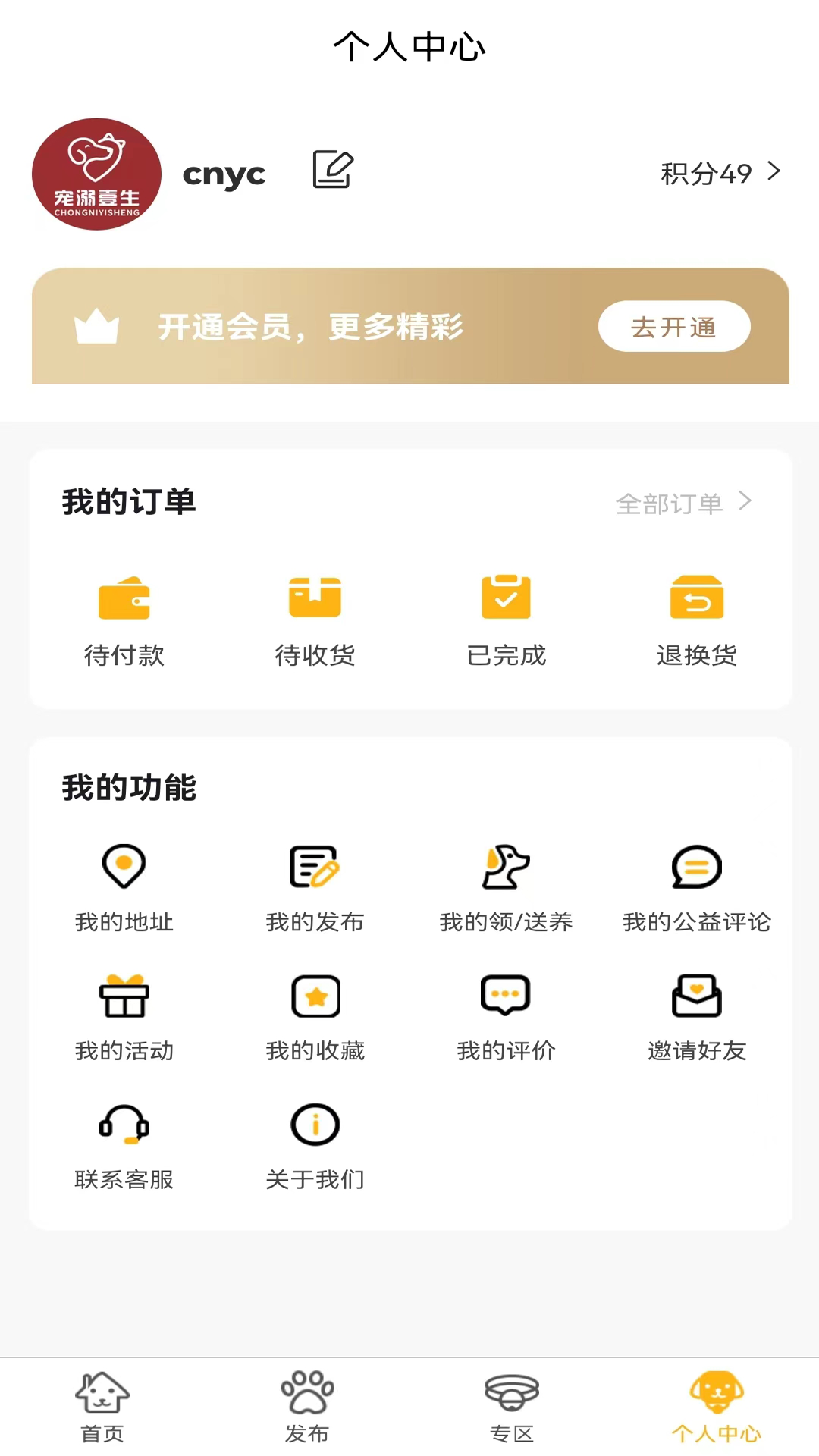This screenshot has width=819, height=1456.
Task: Click the cnyc profile avatar
Action: [96, 174]
